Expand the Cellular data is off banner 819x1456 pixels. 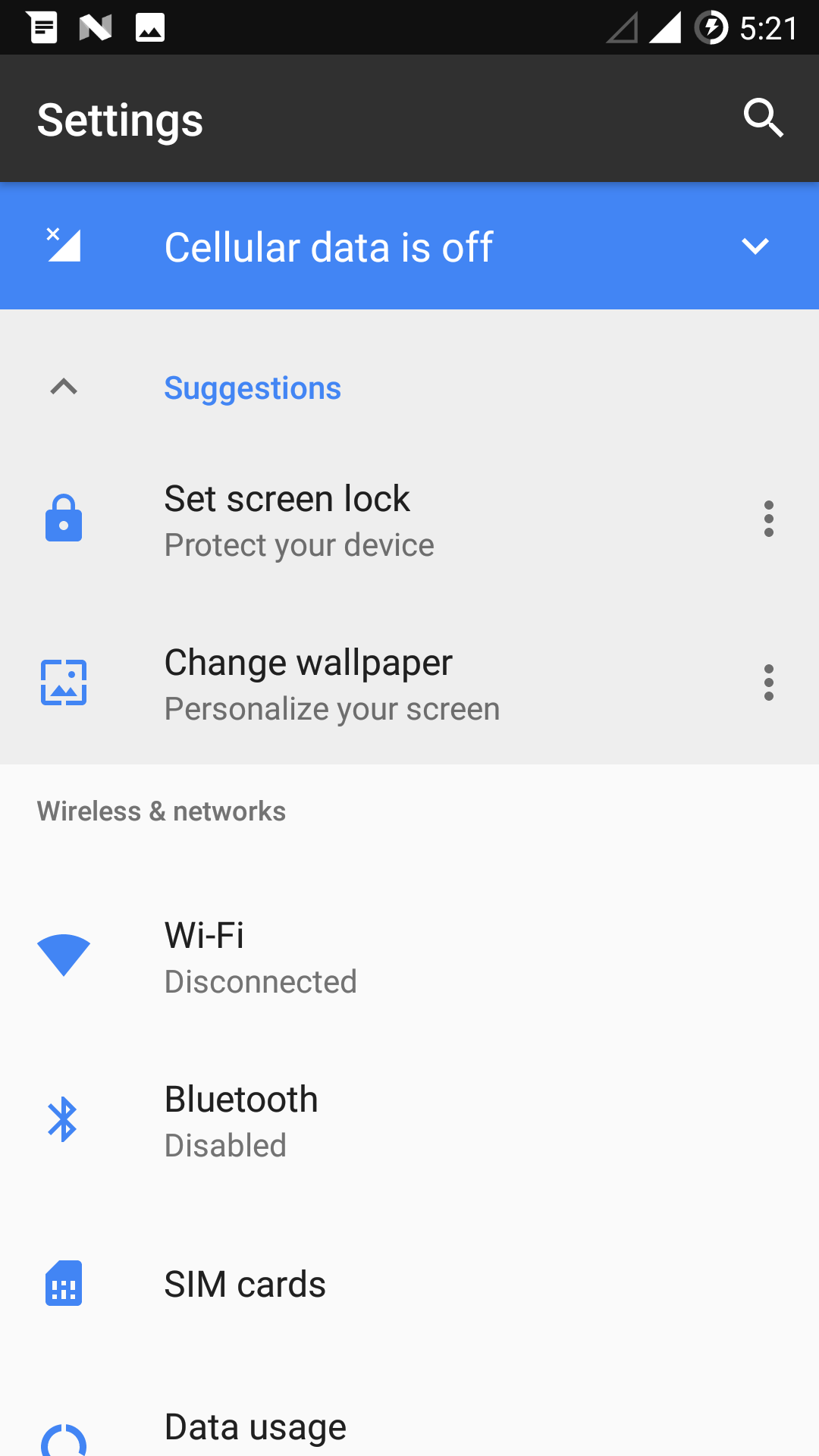(x=755, y=246)
